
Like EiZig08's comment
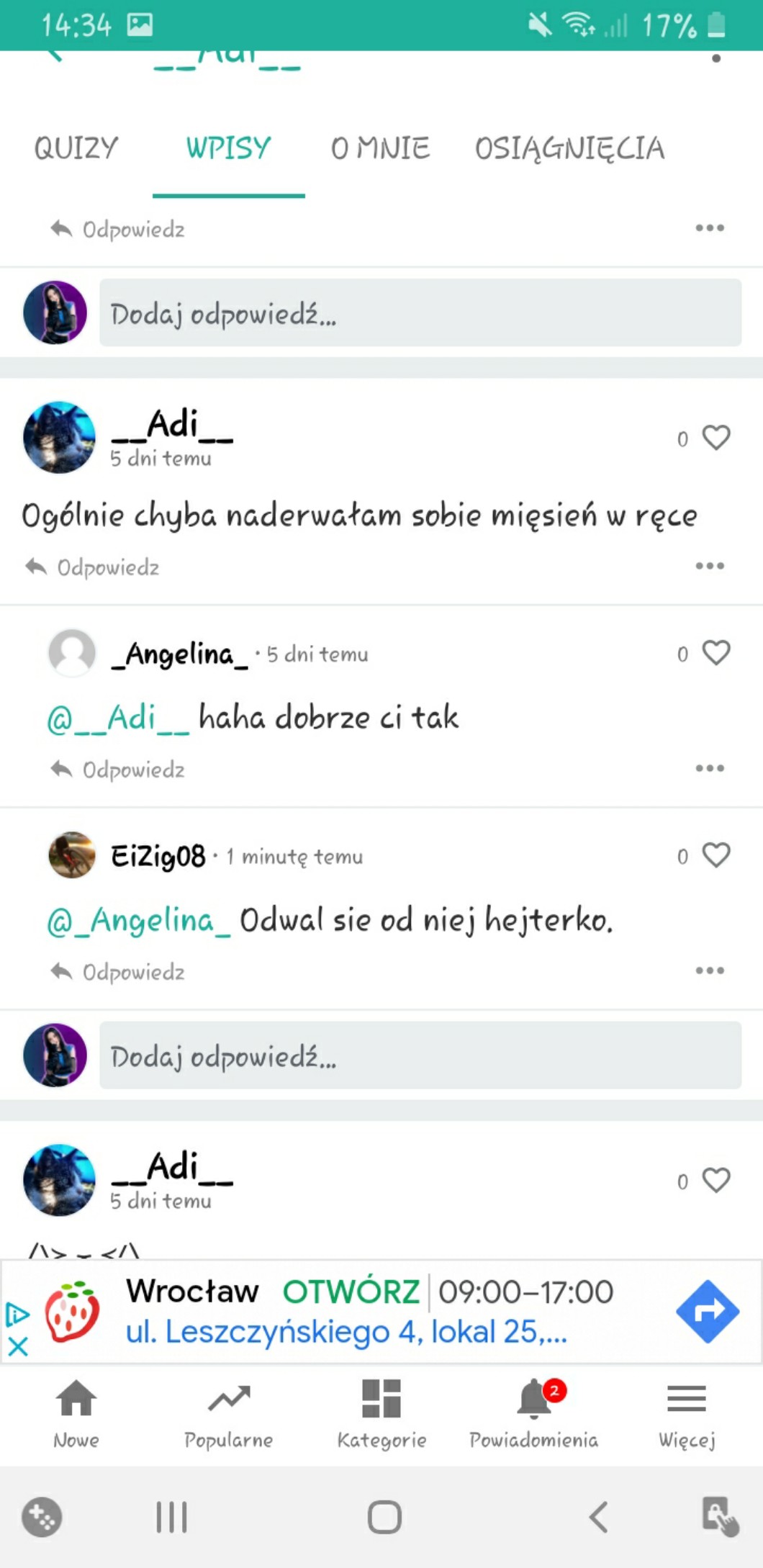[x=715, y=855]
